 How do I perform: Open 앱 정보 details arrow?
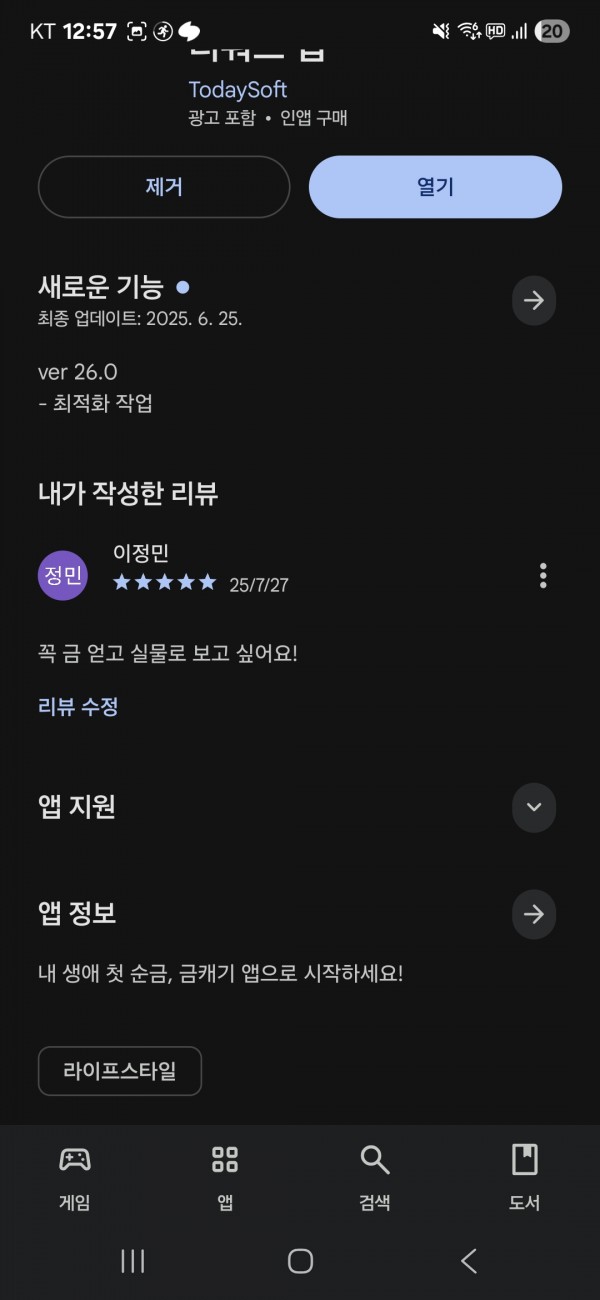534,913
